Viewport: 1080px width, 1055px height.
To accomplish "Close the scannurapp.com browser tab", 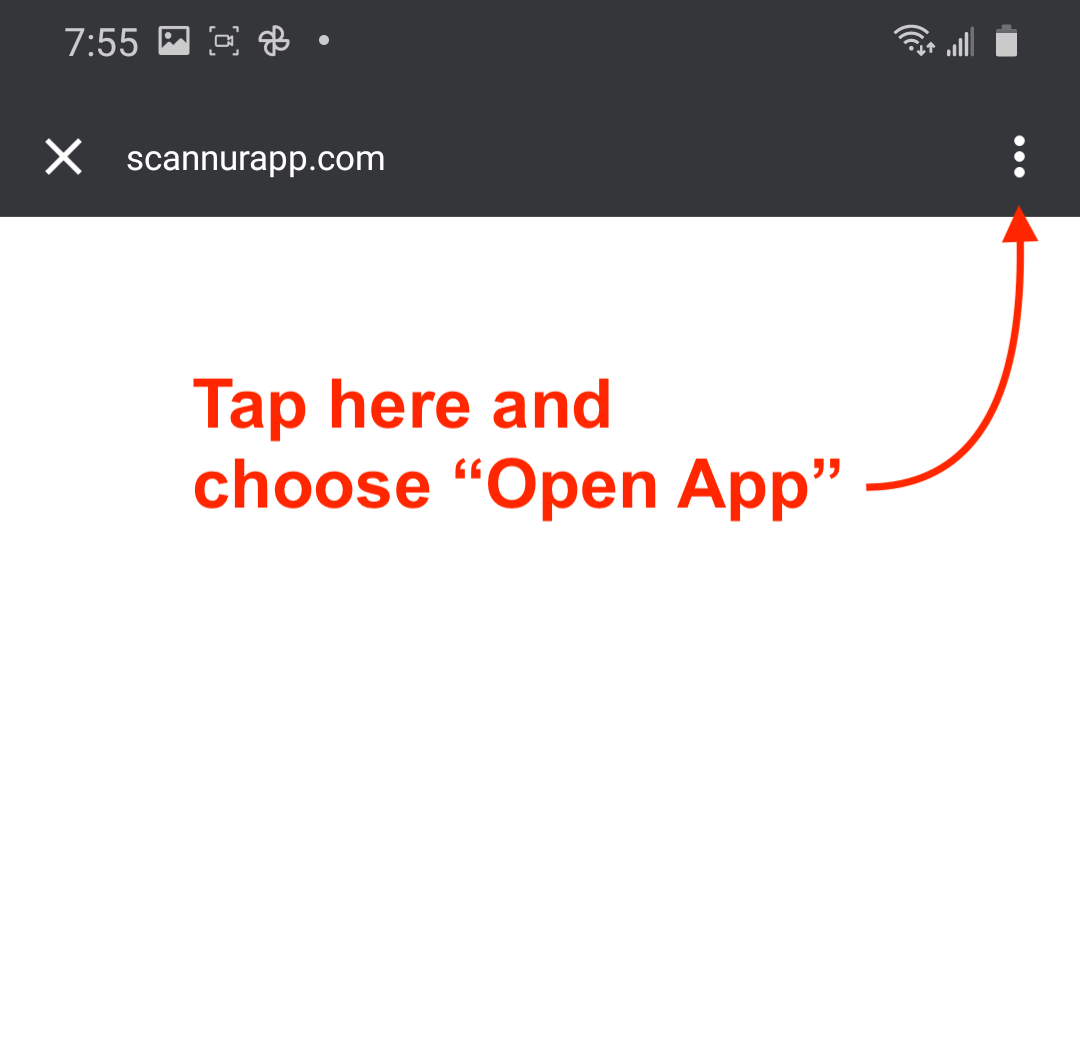I will coord(63,158).
